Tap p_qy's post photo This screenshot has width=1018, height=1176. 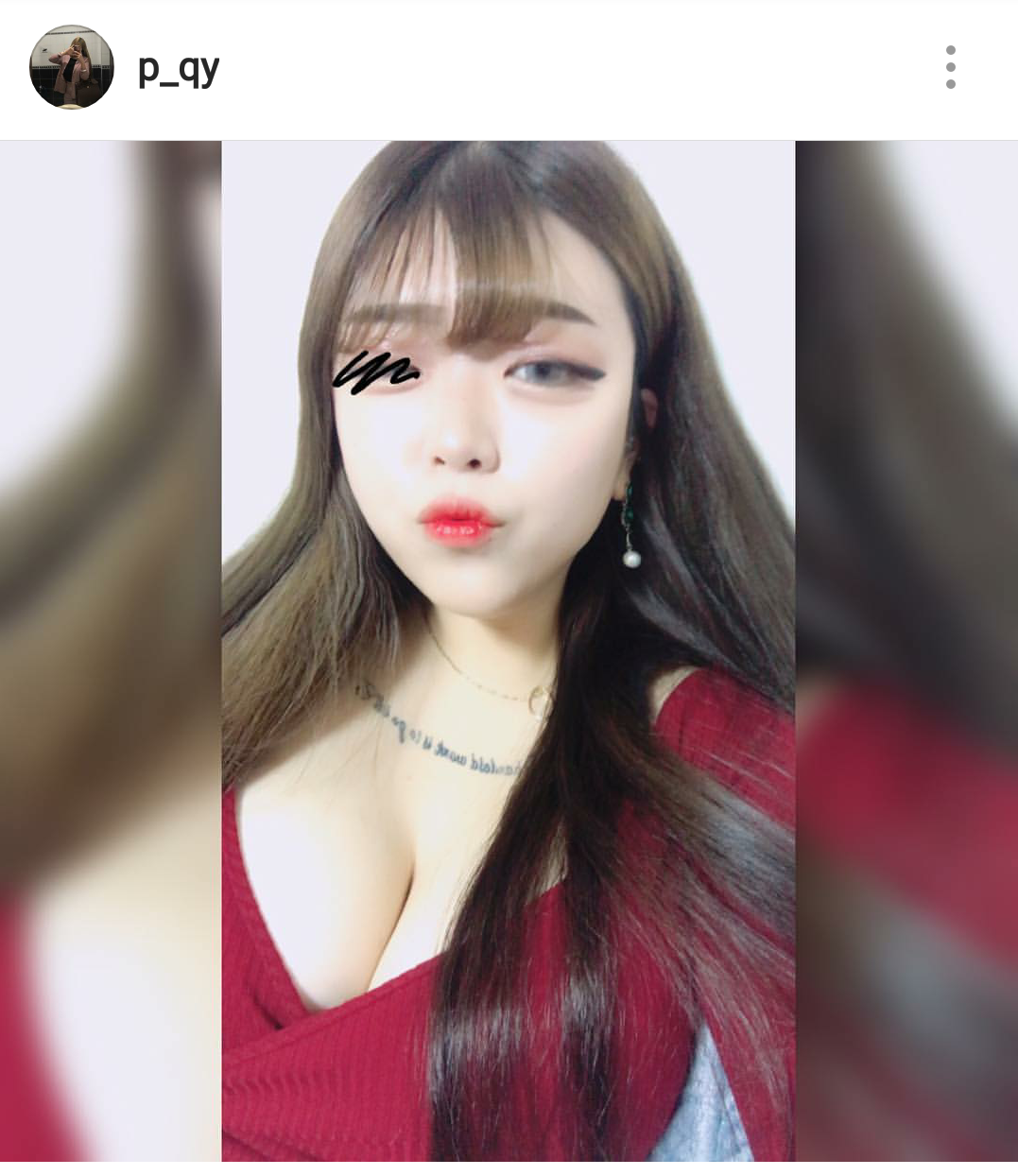[x=509, y=650]
